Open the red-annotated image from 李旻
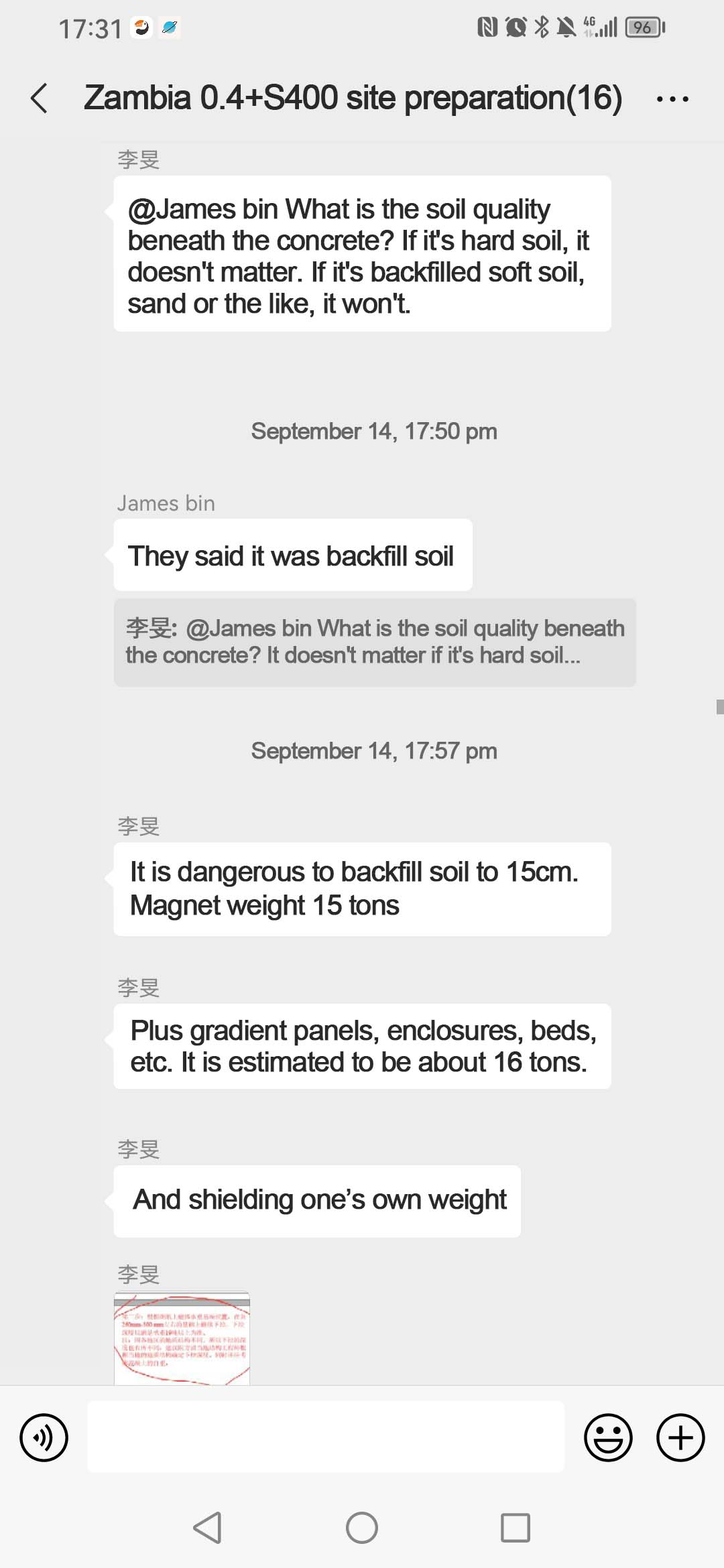Viewport: 724px width, 1568px height. (x=182, y=1338)
